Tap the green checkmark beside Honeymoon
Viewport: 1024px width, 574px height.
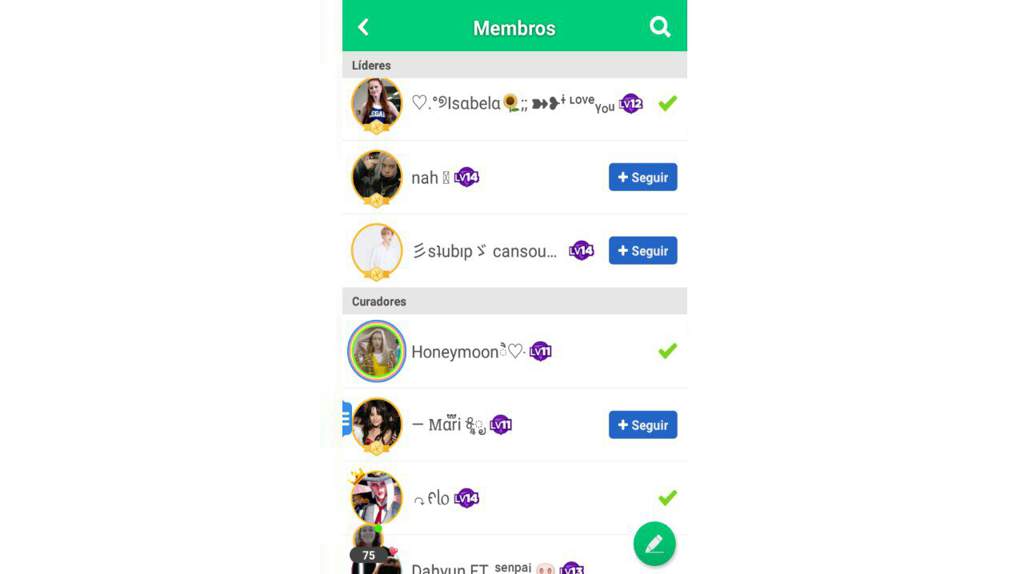667,350
